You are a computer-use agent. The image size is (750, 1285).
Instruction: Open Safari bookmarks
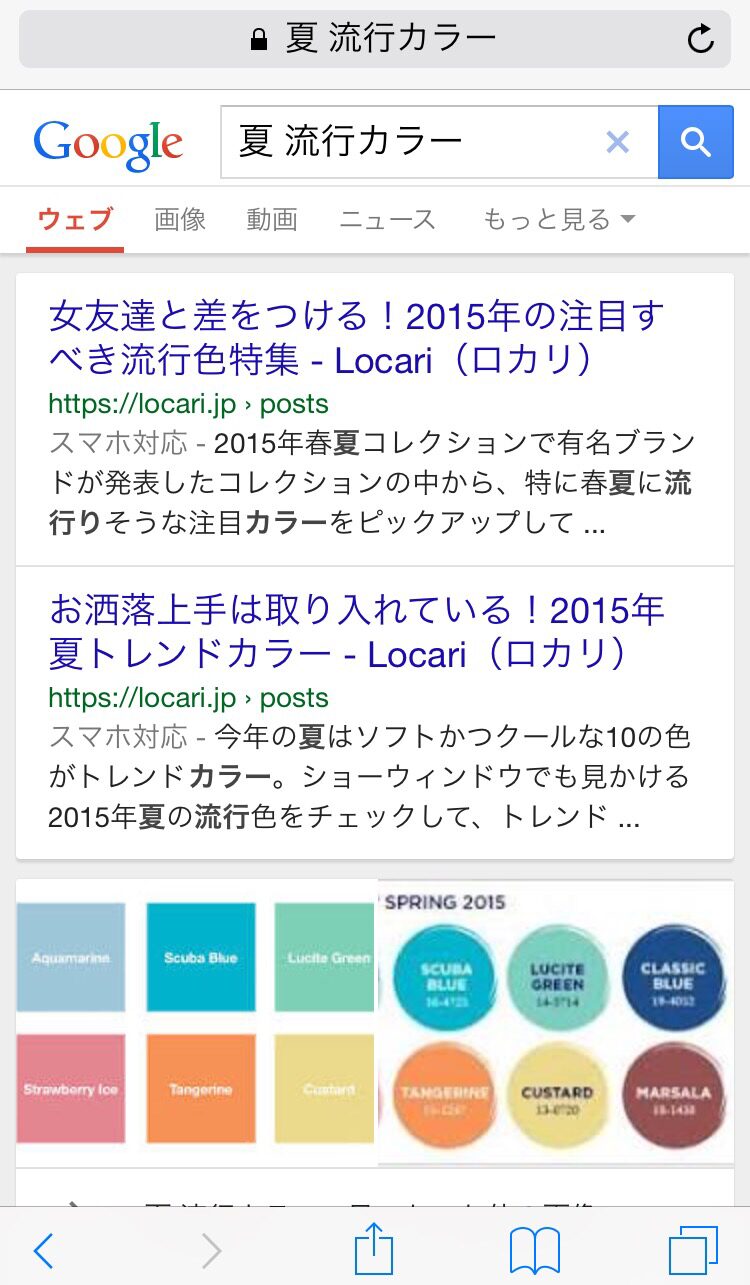(534, 1250)
